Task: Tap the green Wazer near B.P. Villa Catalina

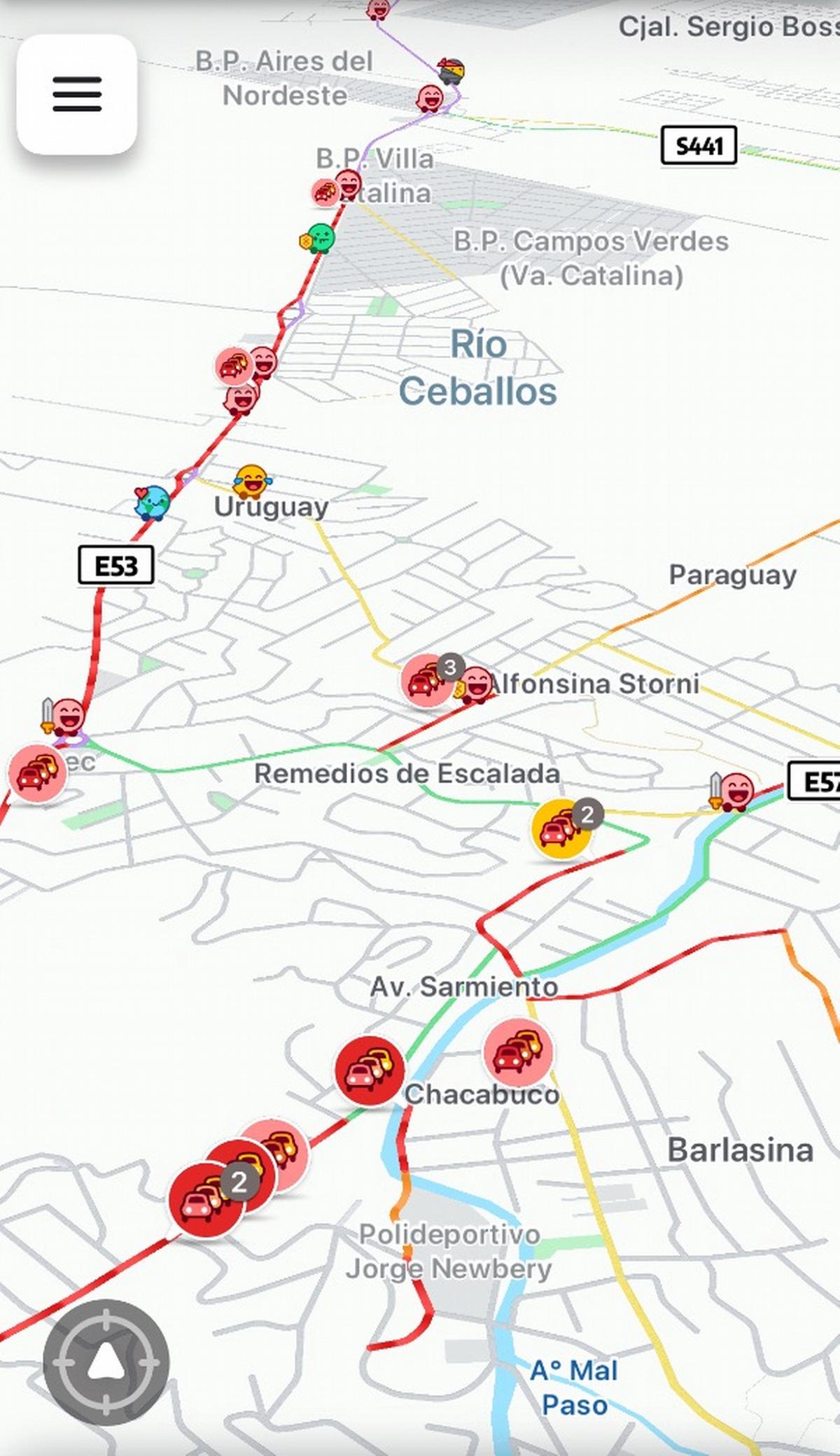Action: (320, 239)
